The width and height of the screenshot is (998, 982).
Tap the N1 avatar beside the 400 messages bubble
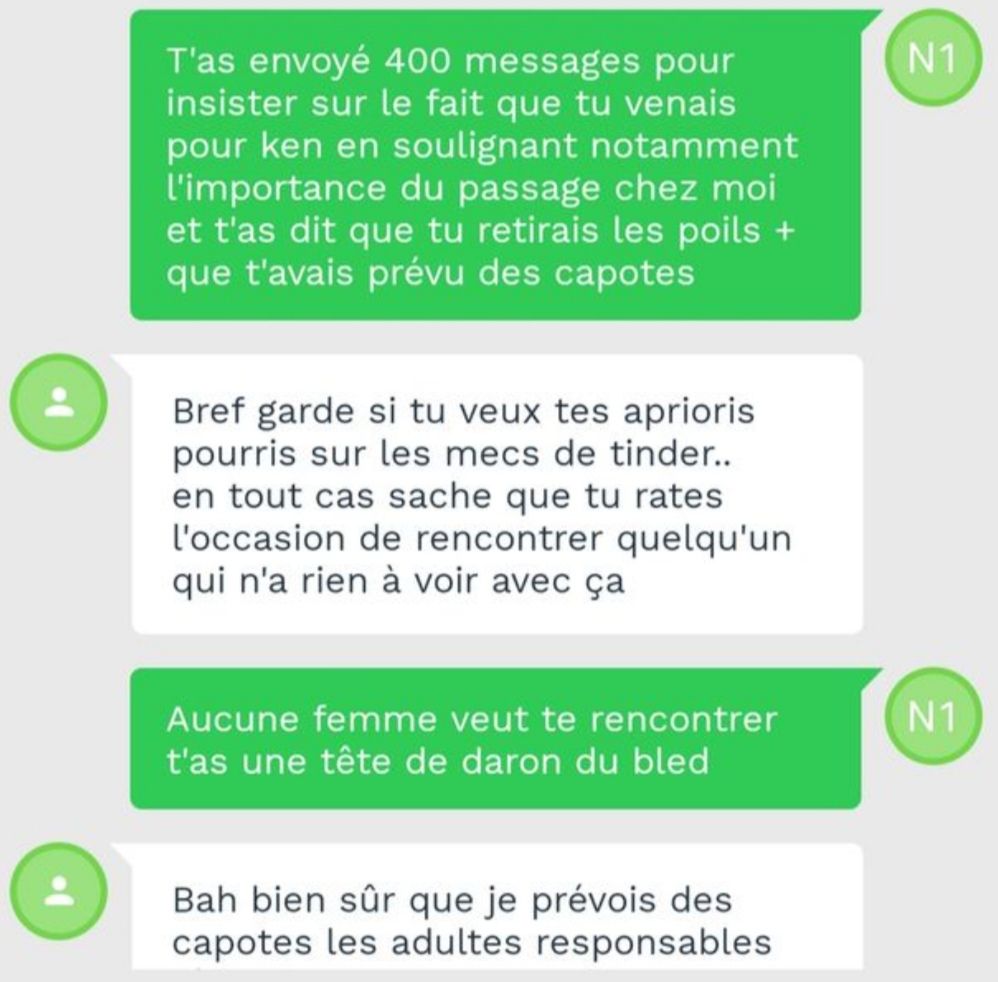(x=933, y=59)
